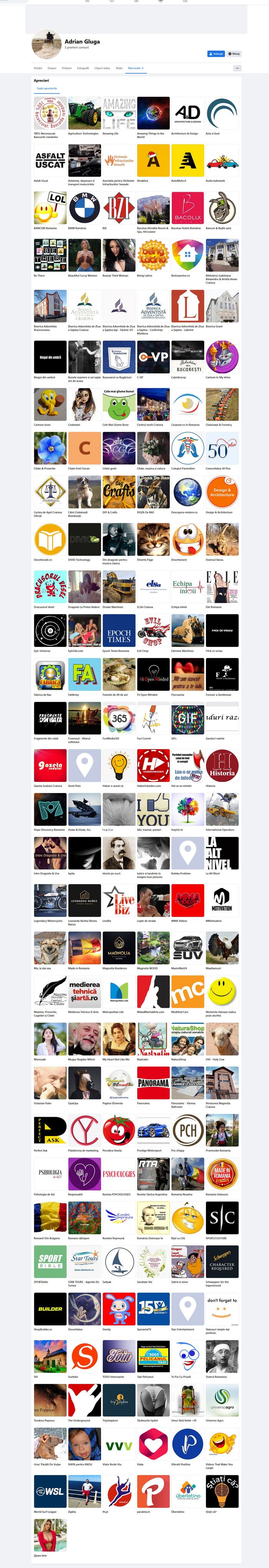Screen dimensions: 269x1568
Task: Open the World Surf League page
Action: (x=50, y=1491)
